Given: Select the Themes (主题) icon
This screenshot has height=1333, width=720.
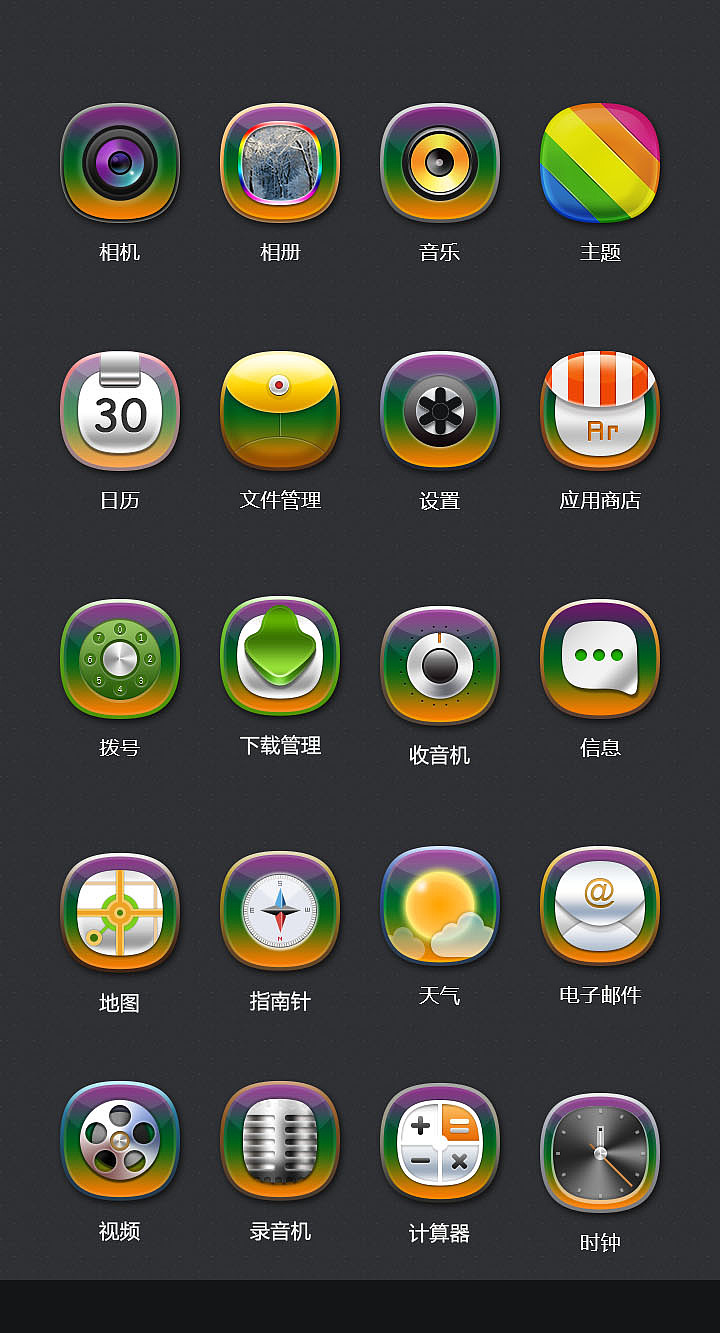Looking at the screenshot, I should coord(600,165).
